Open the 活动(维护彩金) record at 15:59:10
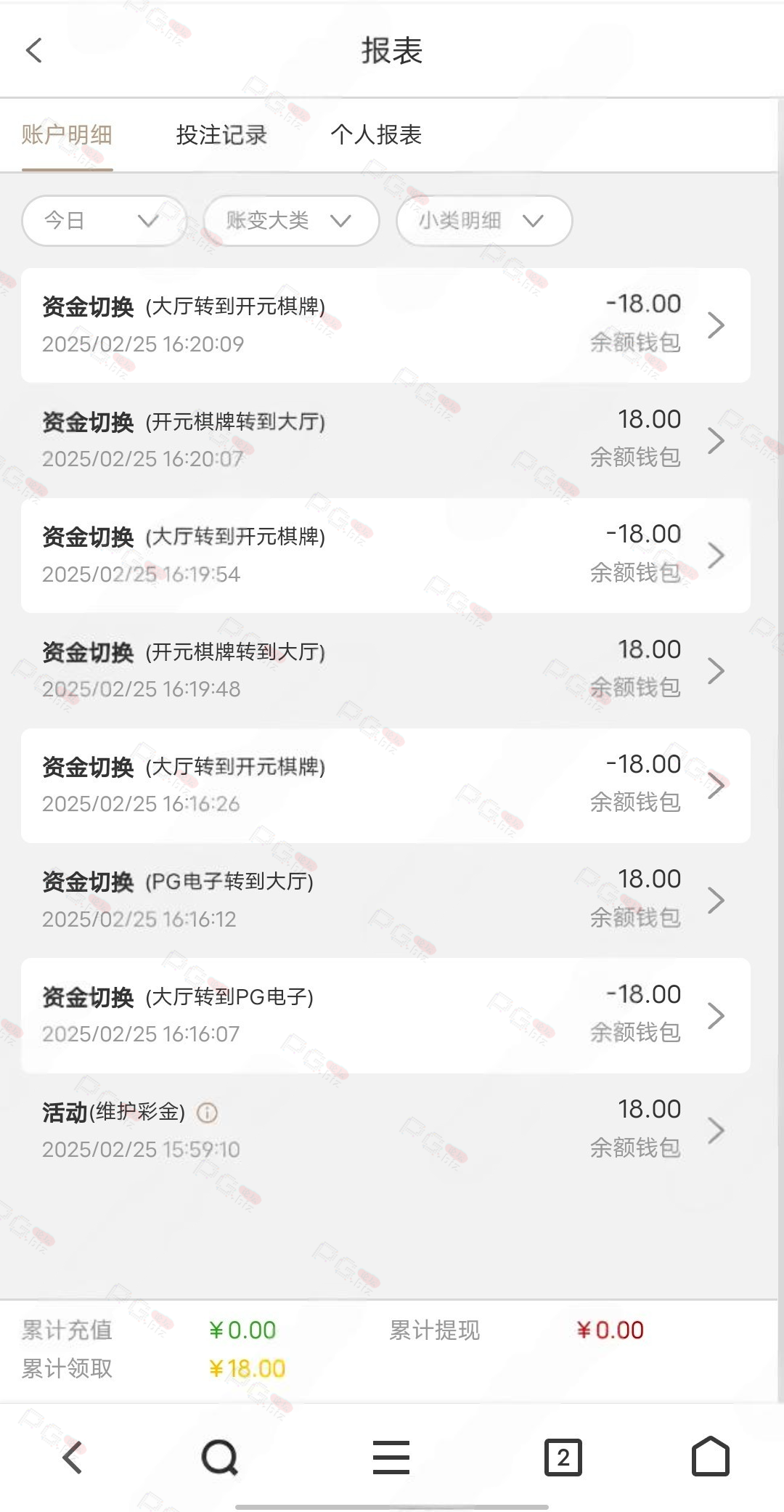This screenshot has height=1512, width=784. pyautogui.click(x=385, y=1130)
